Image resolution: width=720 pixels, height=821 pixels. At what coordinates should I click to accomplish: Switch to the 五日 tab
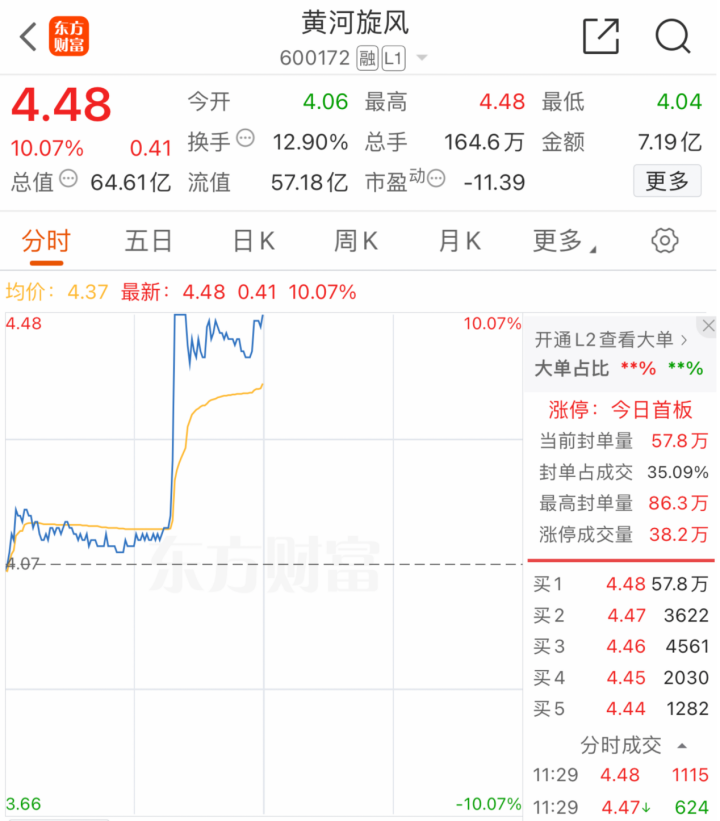[149, 241]
